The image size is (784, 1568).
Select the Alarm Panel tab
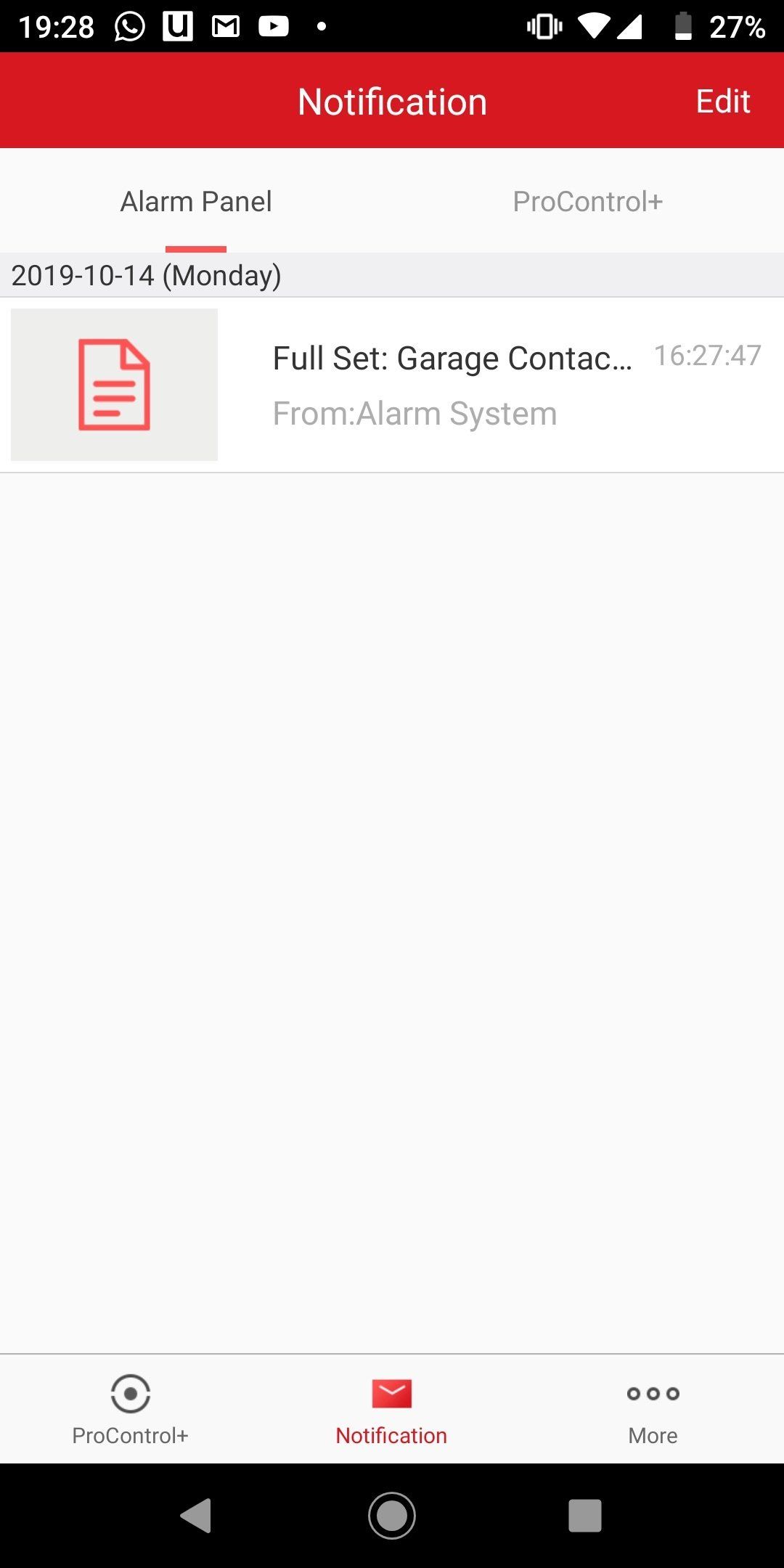tap(196, 202)
